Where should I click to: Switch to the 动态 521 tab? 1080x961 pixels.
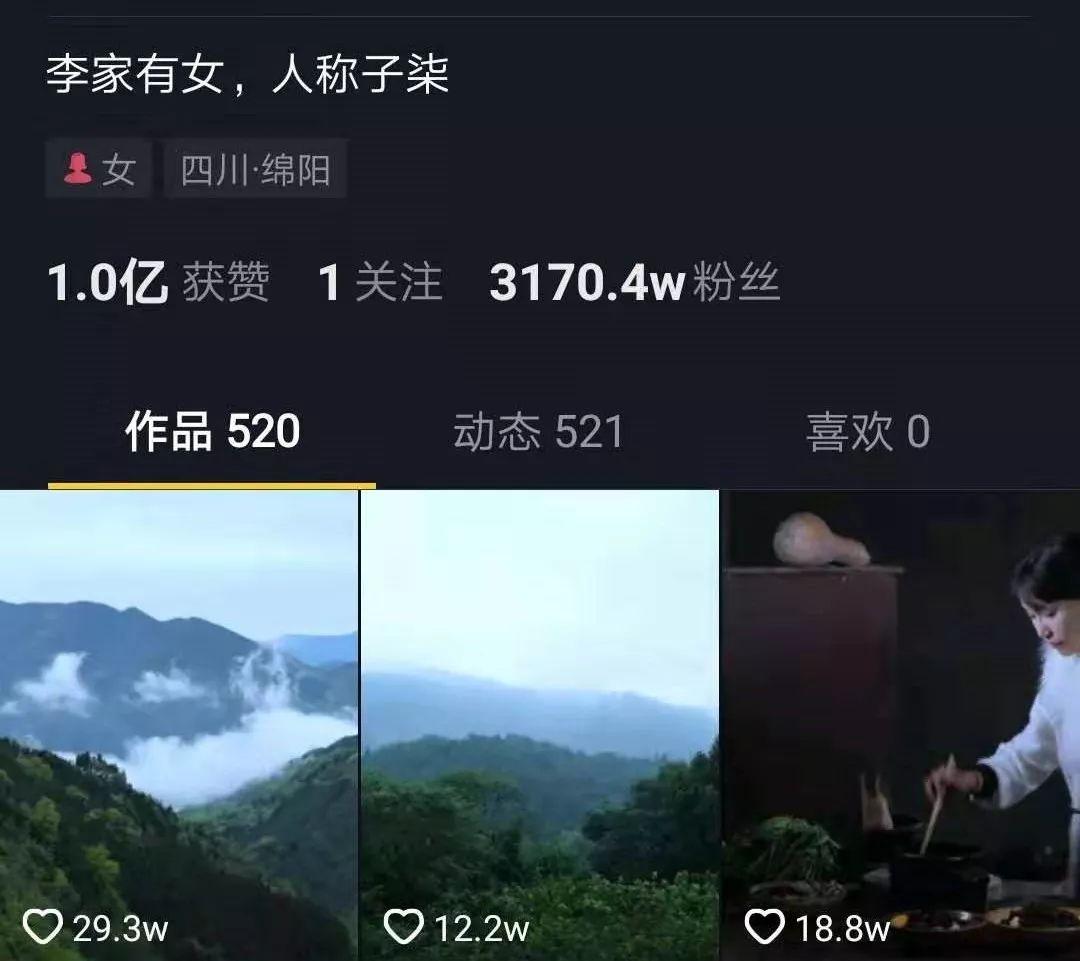pos(538,432)
